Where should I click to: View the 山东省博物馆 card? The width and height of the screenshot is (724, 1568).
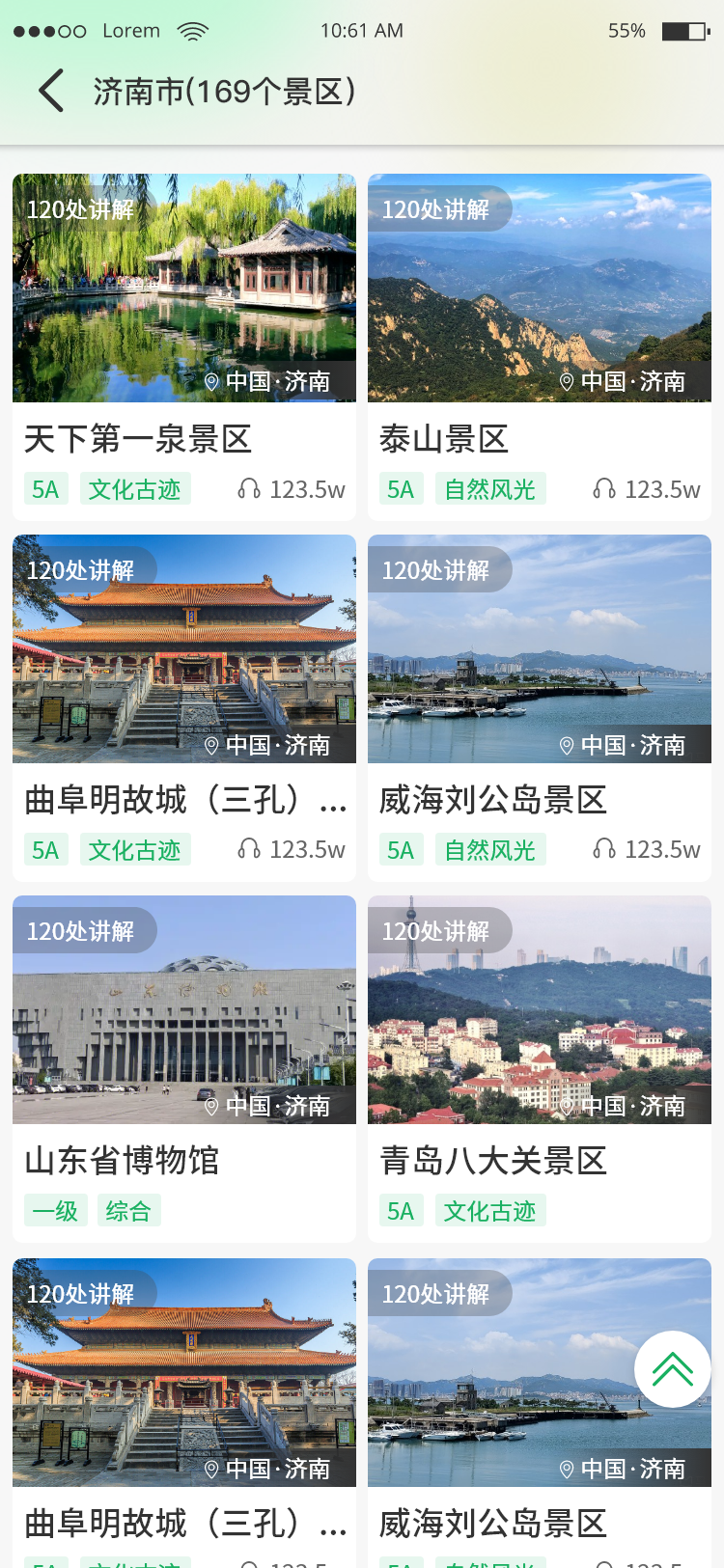(183, 1068)
